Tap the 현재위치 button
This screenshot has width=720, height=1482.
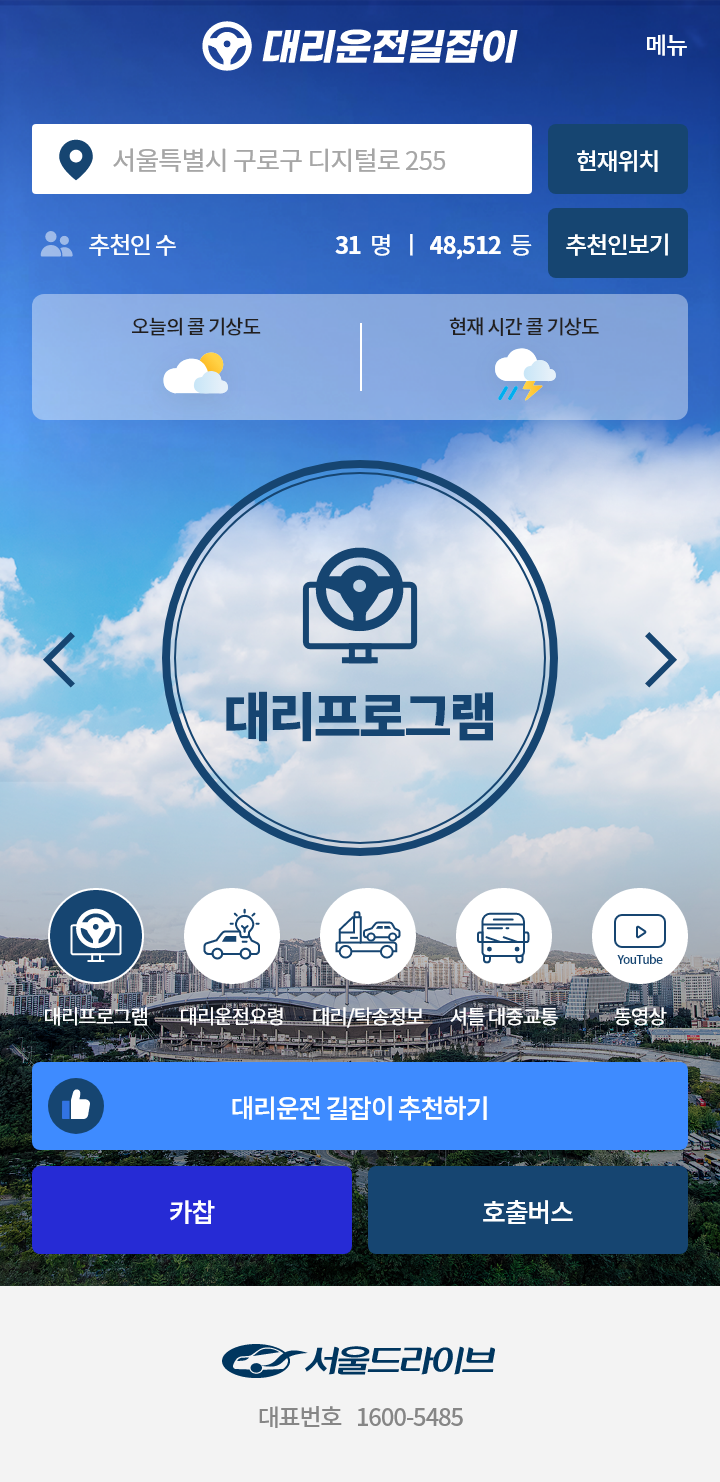pos(618,159)
